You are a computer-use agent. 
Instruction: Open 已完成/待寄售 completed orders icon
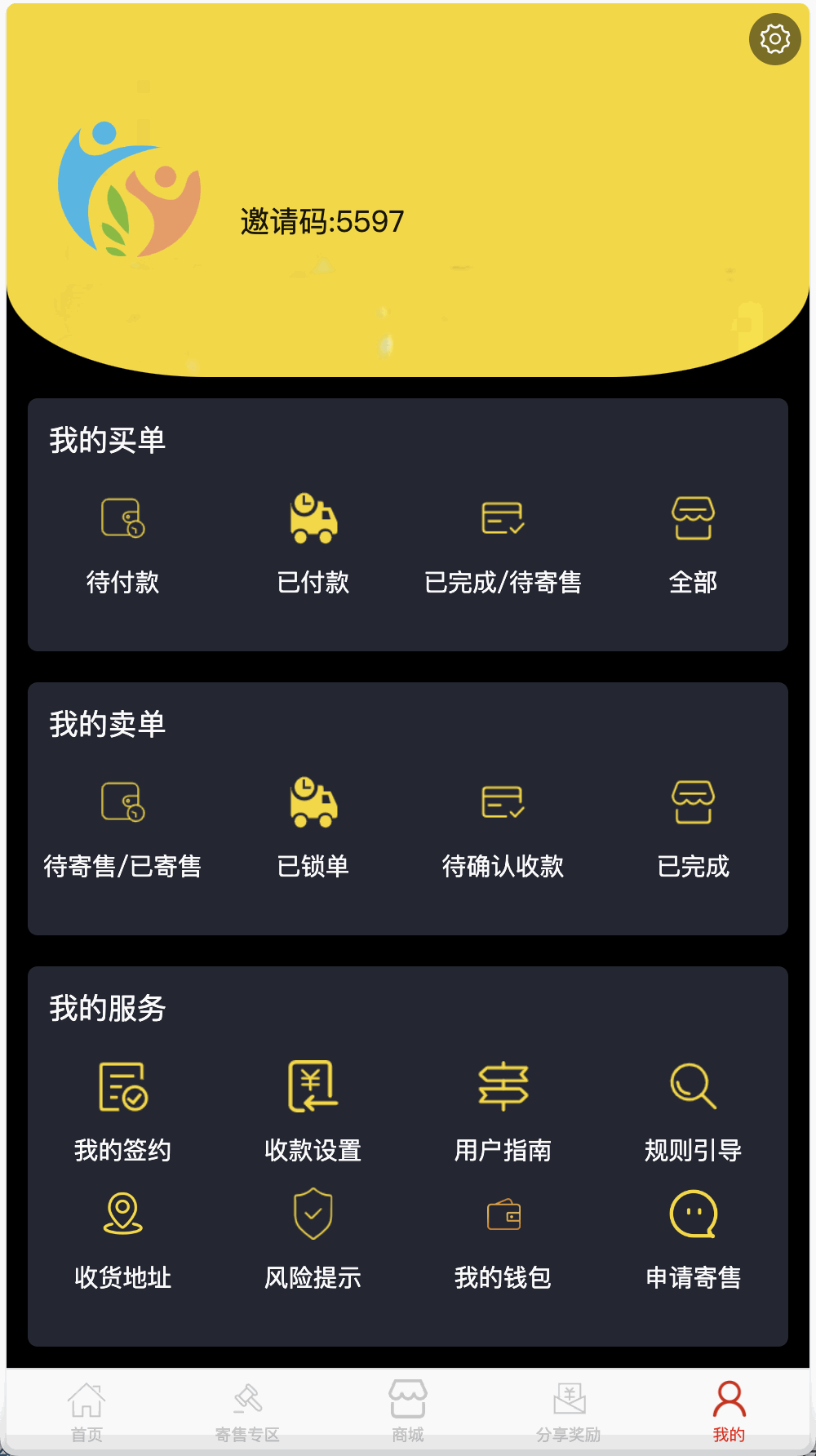point(503,517)
